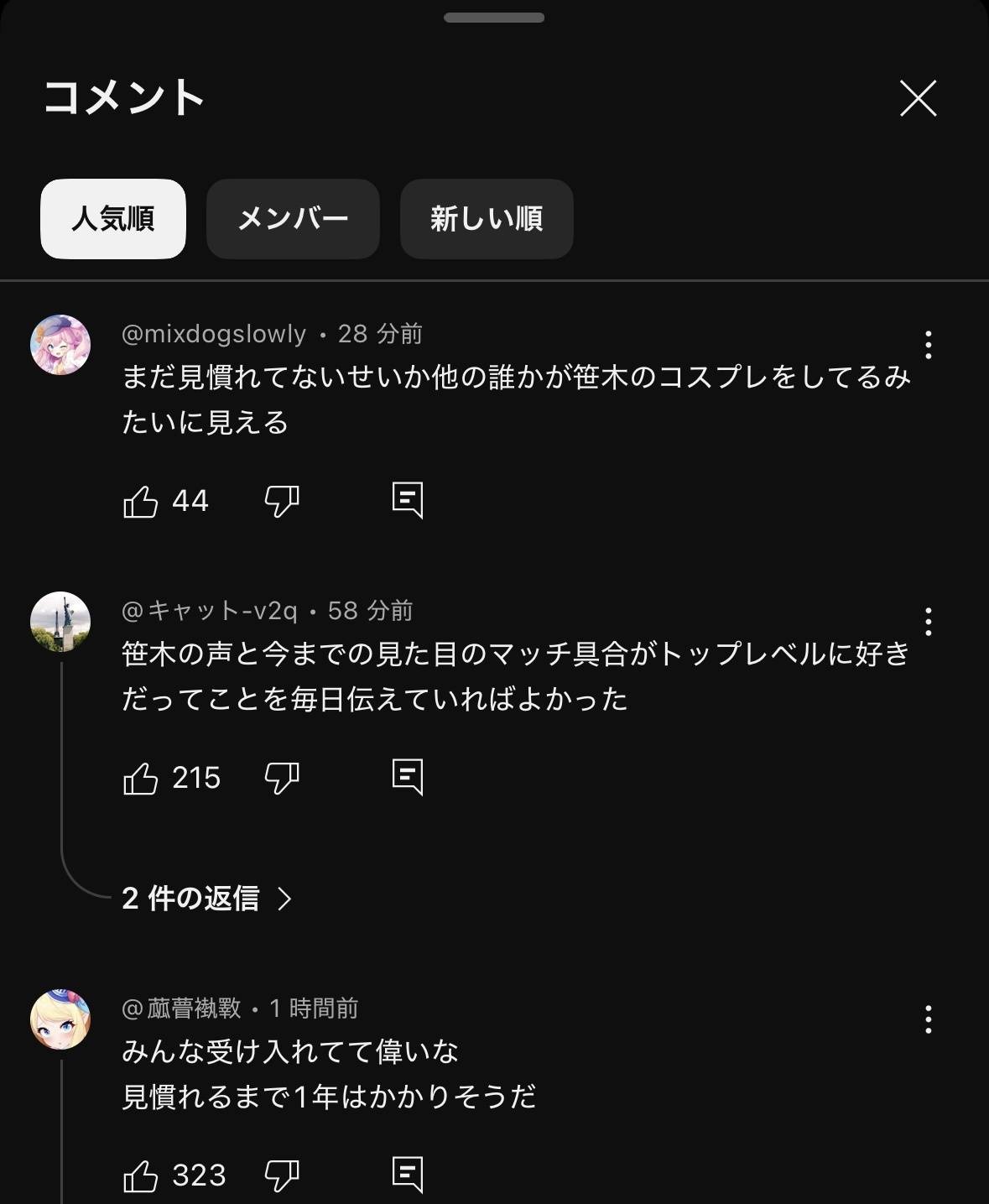This screenshot has width=989, height=1204.
Task: Open overflow menu for @mixdogslowly's comment
Action: 928,345
